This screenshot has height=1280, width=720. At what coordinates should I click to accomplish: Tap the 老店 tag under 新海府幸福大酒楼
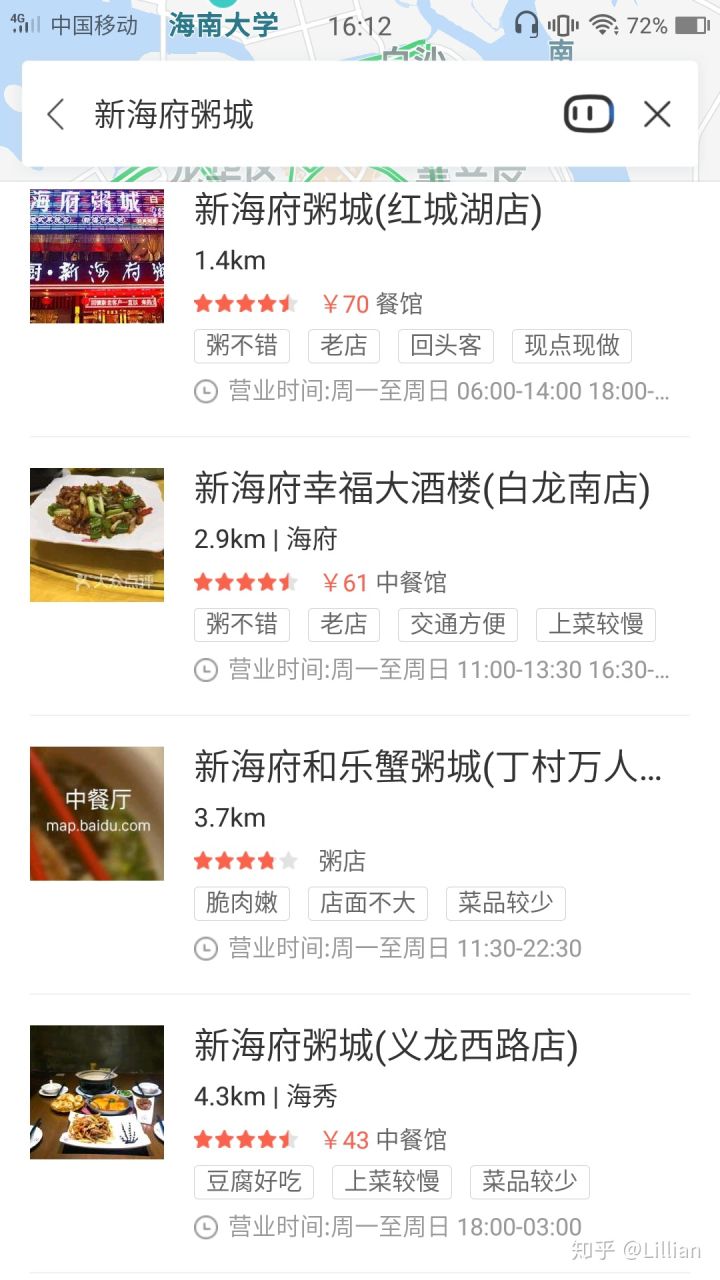tap(344, 624)
